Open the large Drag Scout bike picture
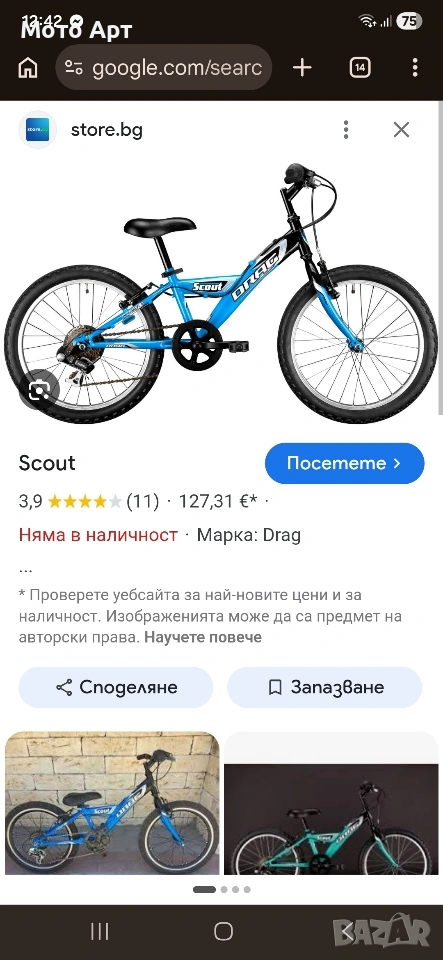The height and width of the screenshot is (960, 443). tap(222, 293)
